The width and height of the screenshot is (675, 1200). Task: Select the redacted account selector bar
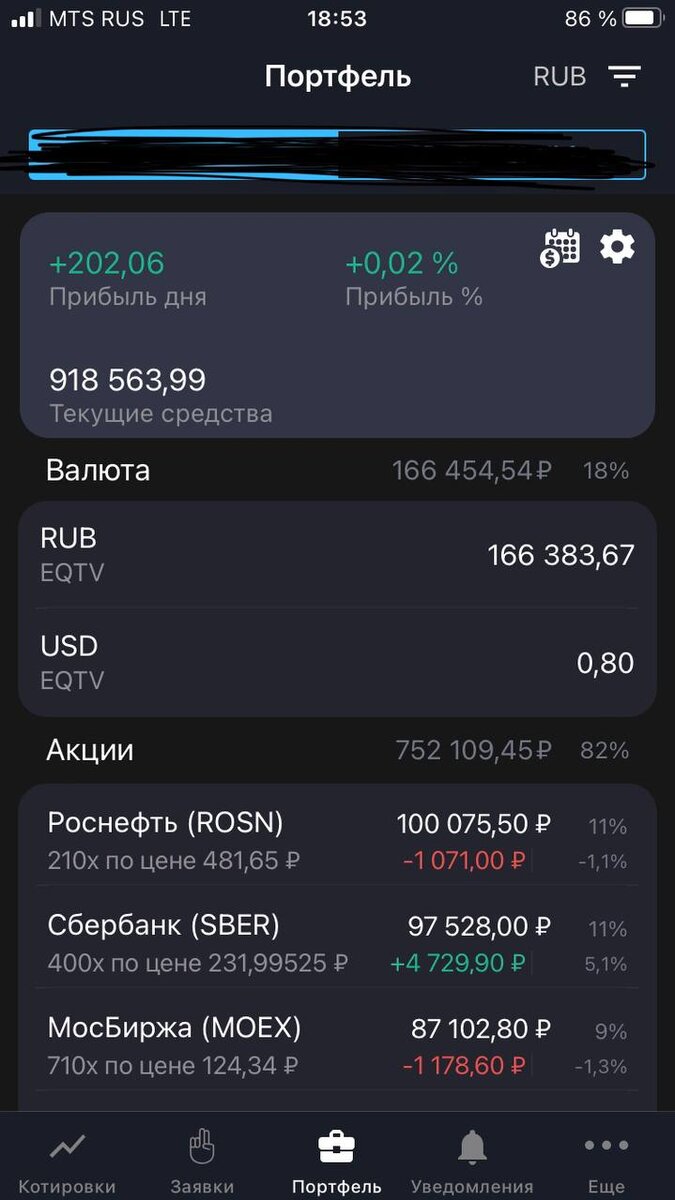337,155
